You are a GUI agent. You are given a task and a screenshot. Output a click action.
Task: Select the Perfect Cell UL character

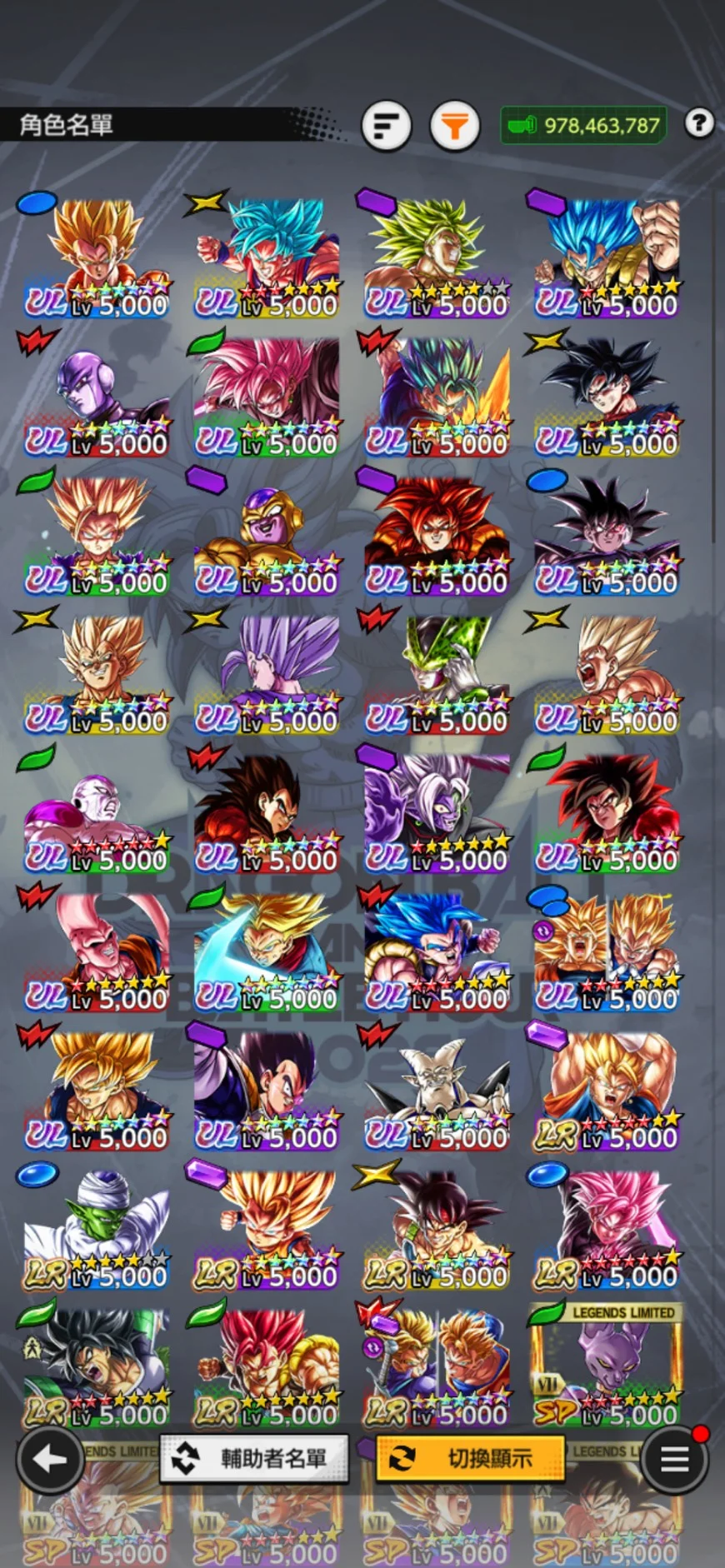click(437, 676)
